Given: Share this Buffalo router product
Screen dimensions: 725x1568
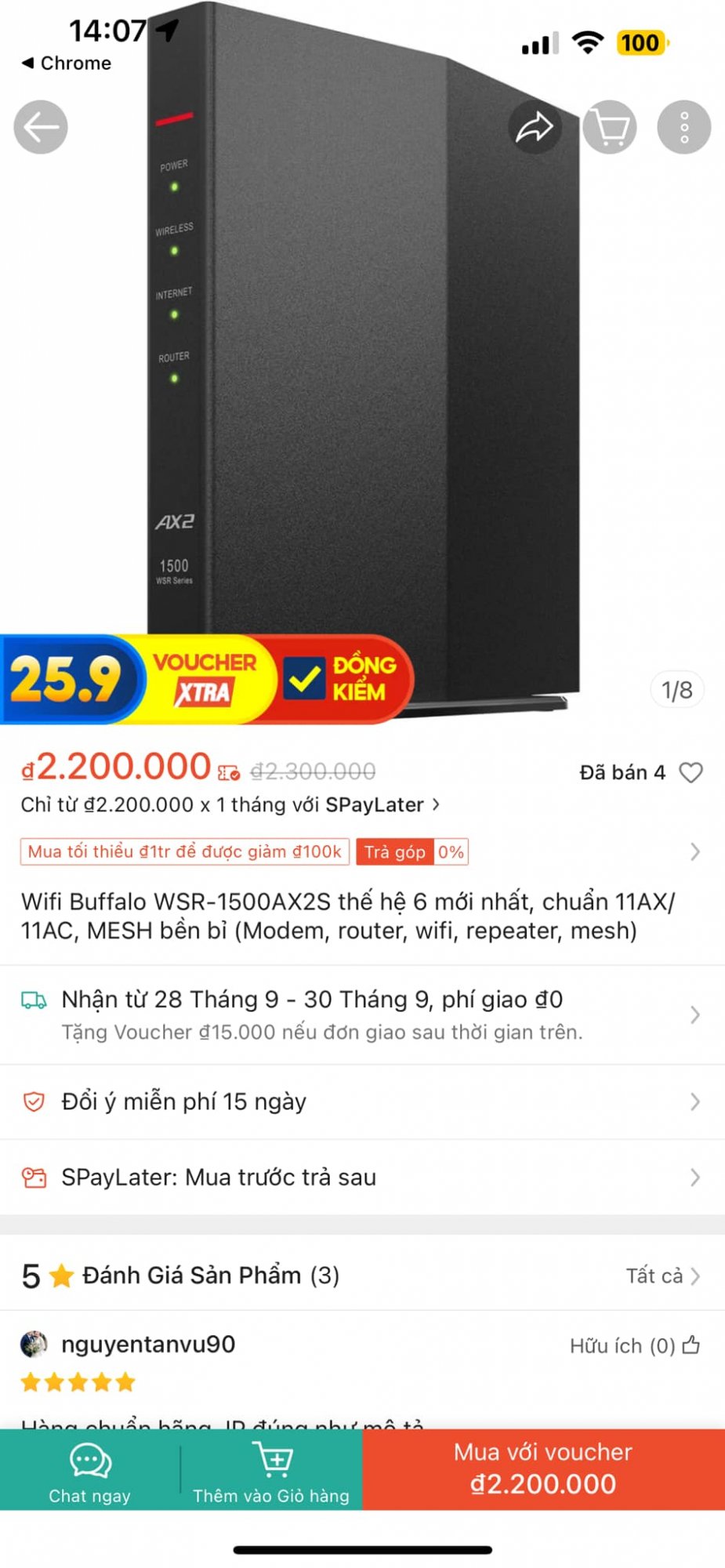Looking at the screenshot, I should 535,127.
